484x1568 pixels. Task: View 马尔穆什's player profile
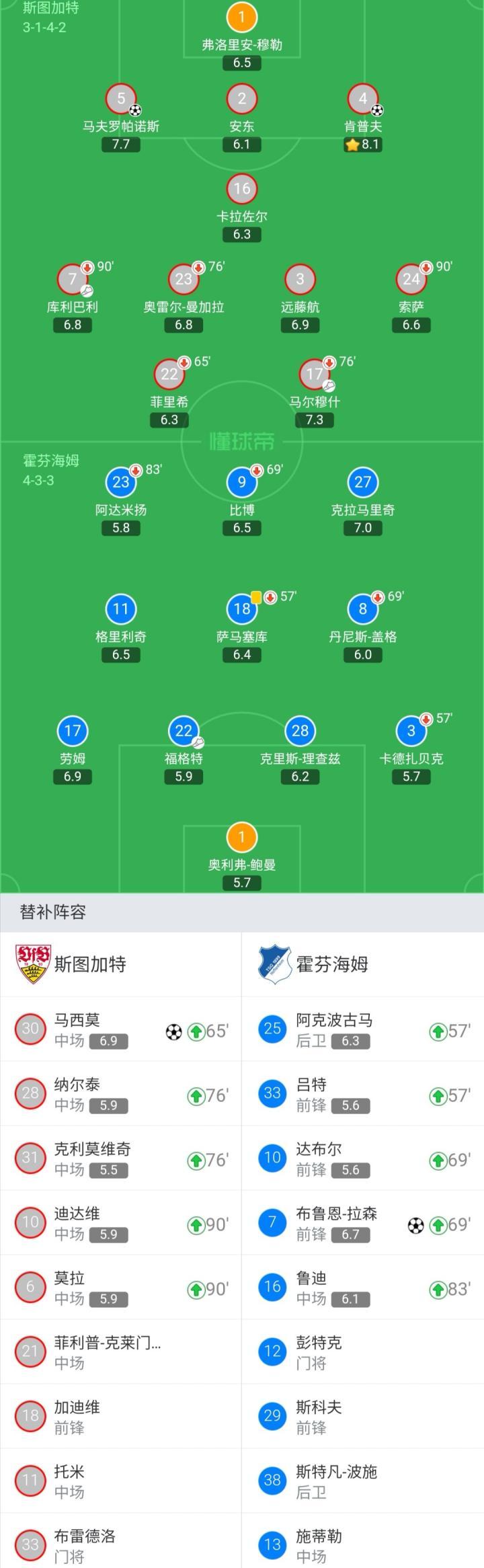tap(315, 375)
